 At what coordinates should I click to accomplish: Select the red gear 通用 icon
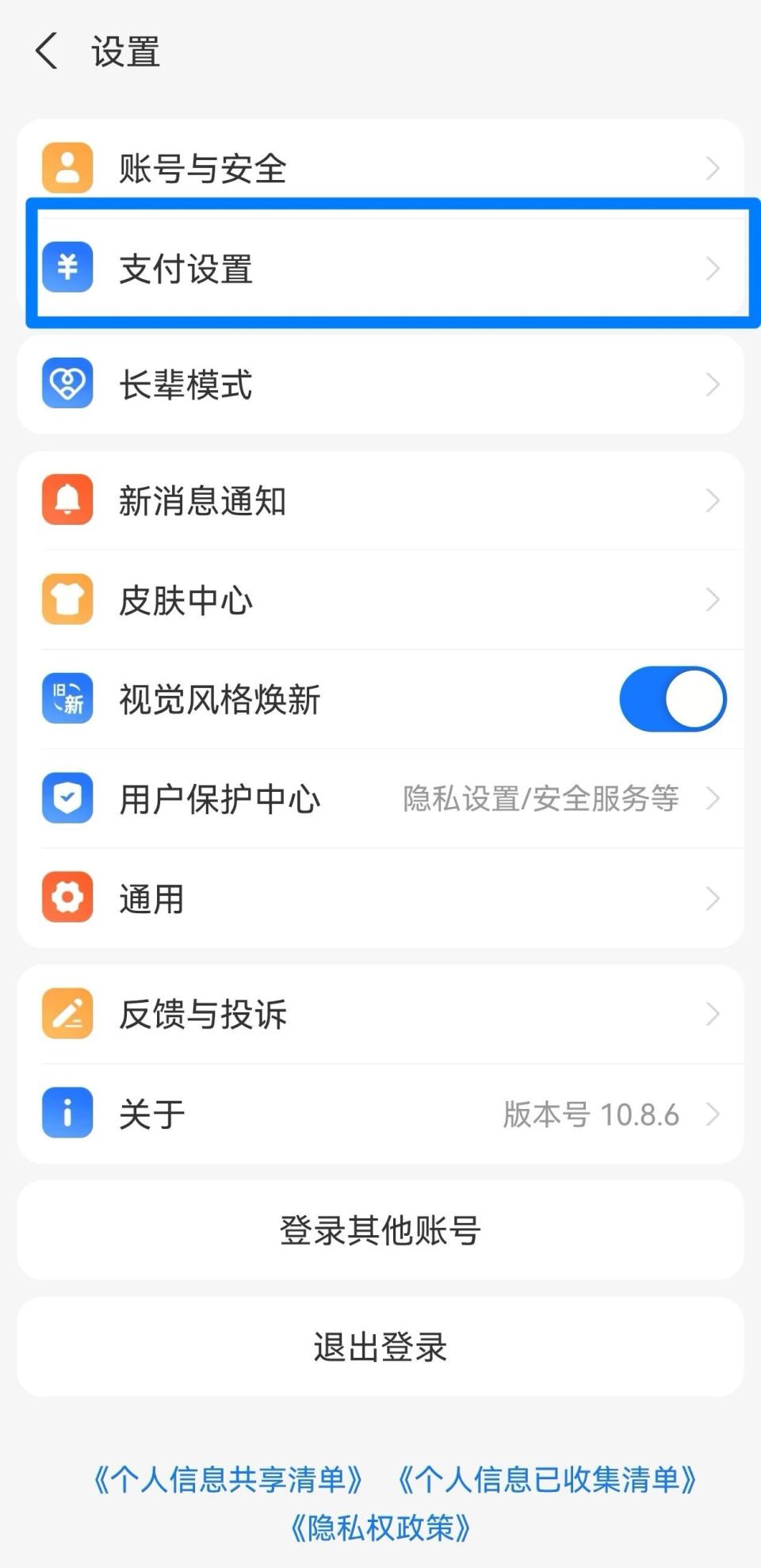67,897
